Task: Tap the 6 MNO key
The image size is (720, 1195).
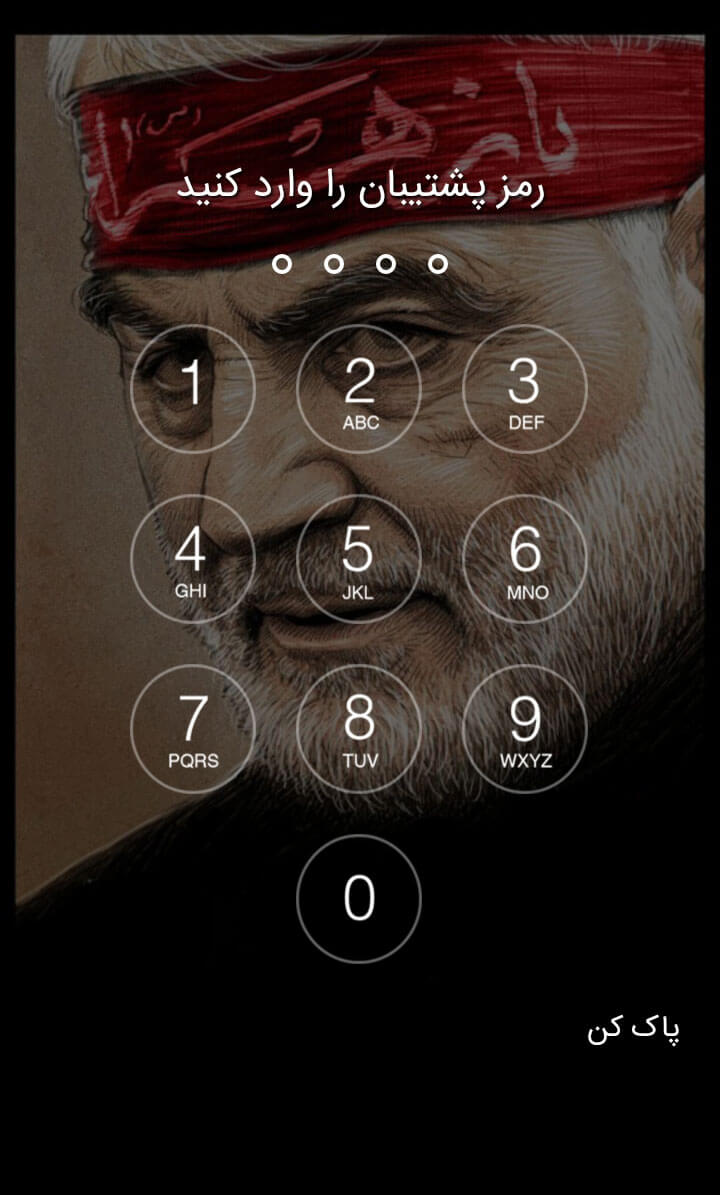Action: click(525, 559)
